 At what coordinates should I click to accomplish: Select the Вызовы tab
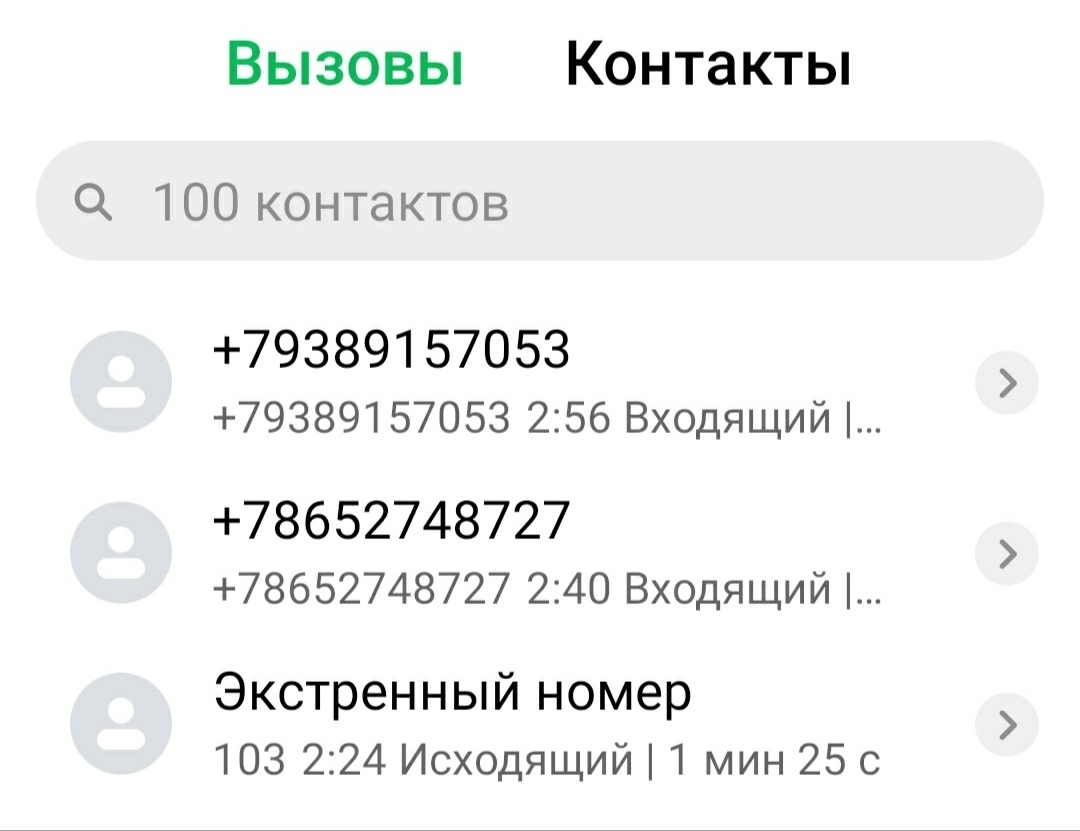pos(345,65)
